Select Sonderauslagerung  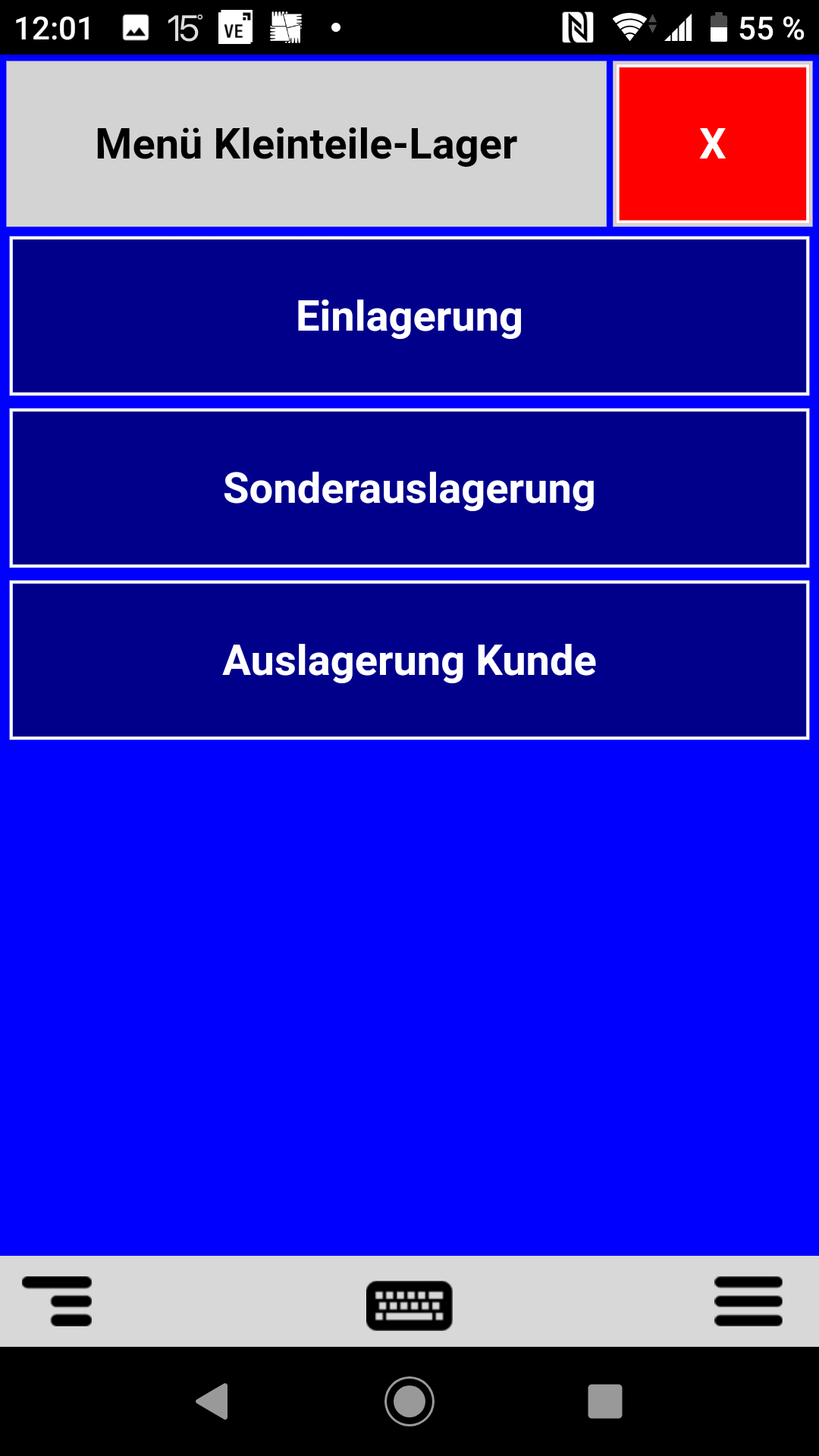(x=409, y=488)
